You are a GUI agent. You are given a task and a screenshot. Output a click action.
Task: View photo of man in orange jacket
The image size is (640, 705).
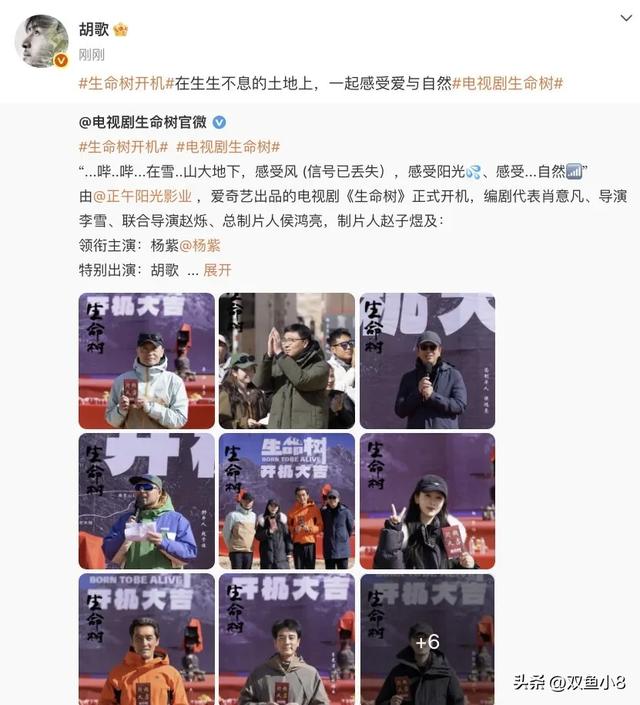[146, 640]
